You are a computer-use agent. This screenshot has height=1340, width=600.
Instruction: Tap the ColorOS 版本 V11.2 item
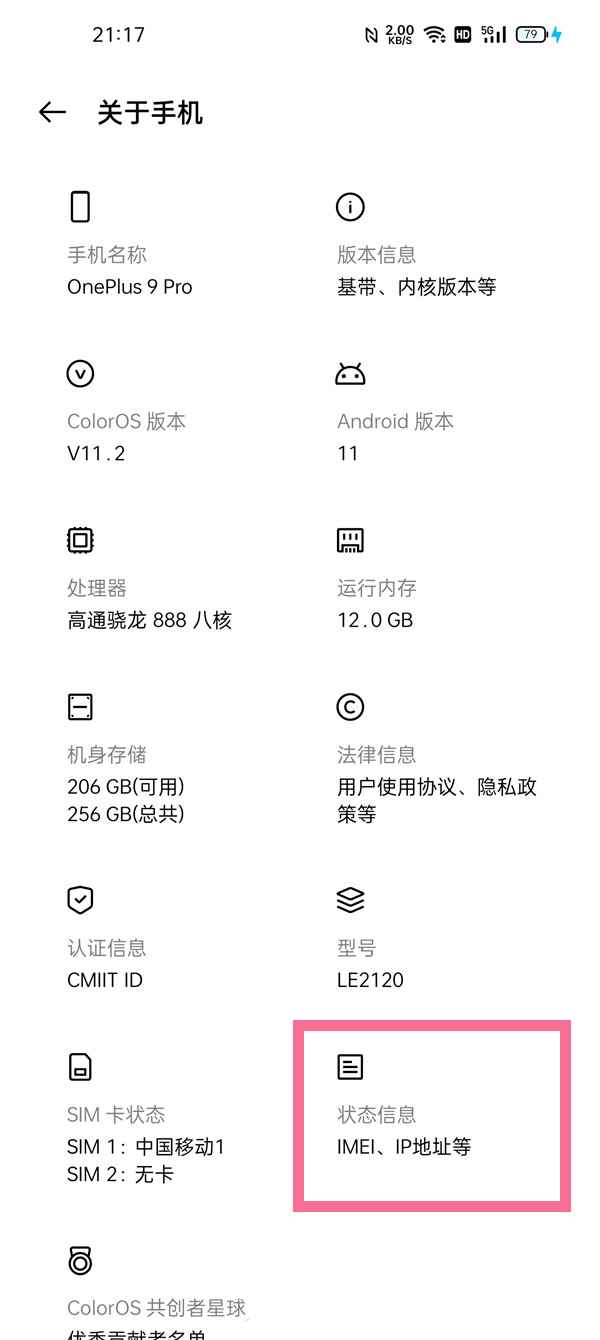[x=126, y=437]
